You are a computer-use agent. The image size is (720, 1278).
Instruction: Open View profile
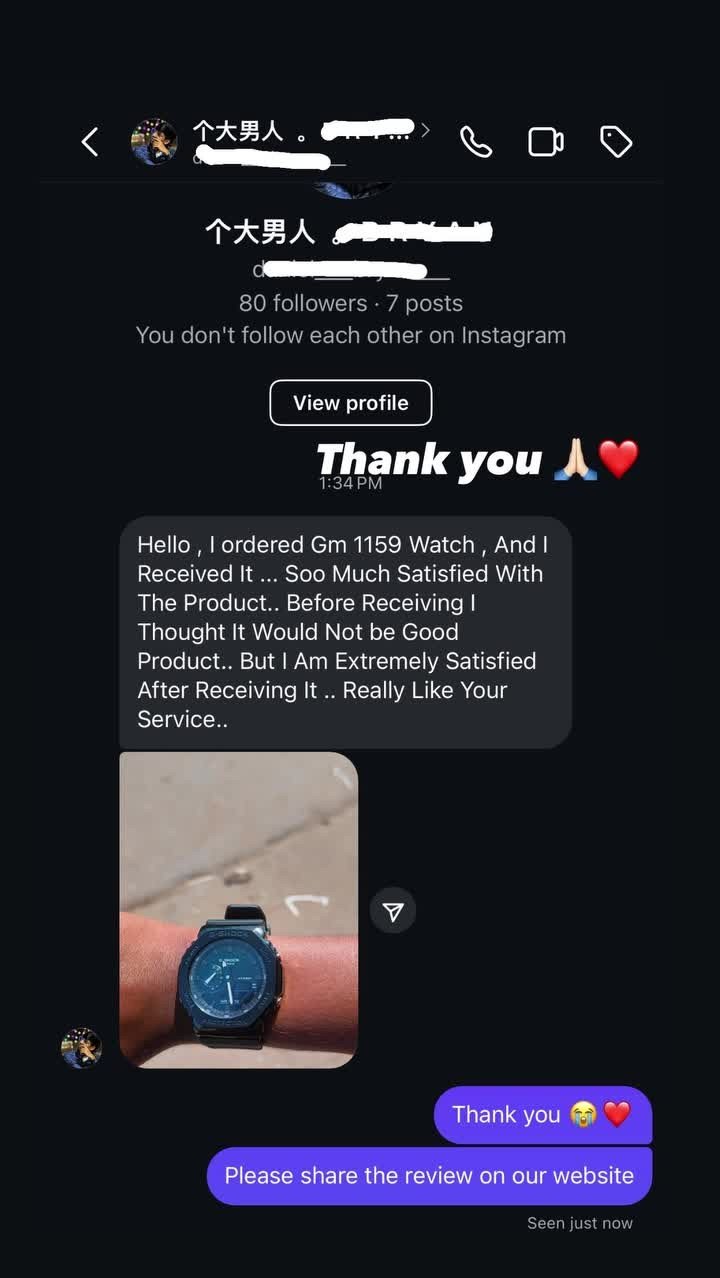click(x=350, y=402)
